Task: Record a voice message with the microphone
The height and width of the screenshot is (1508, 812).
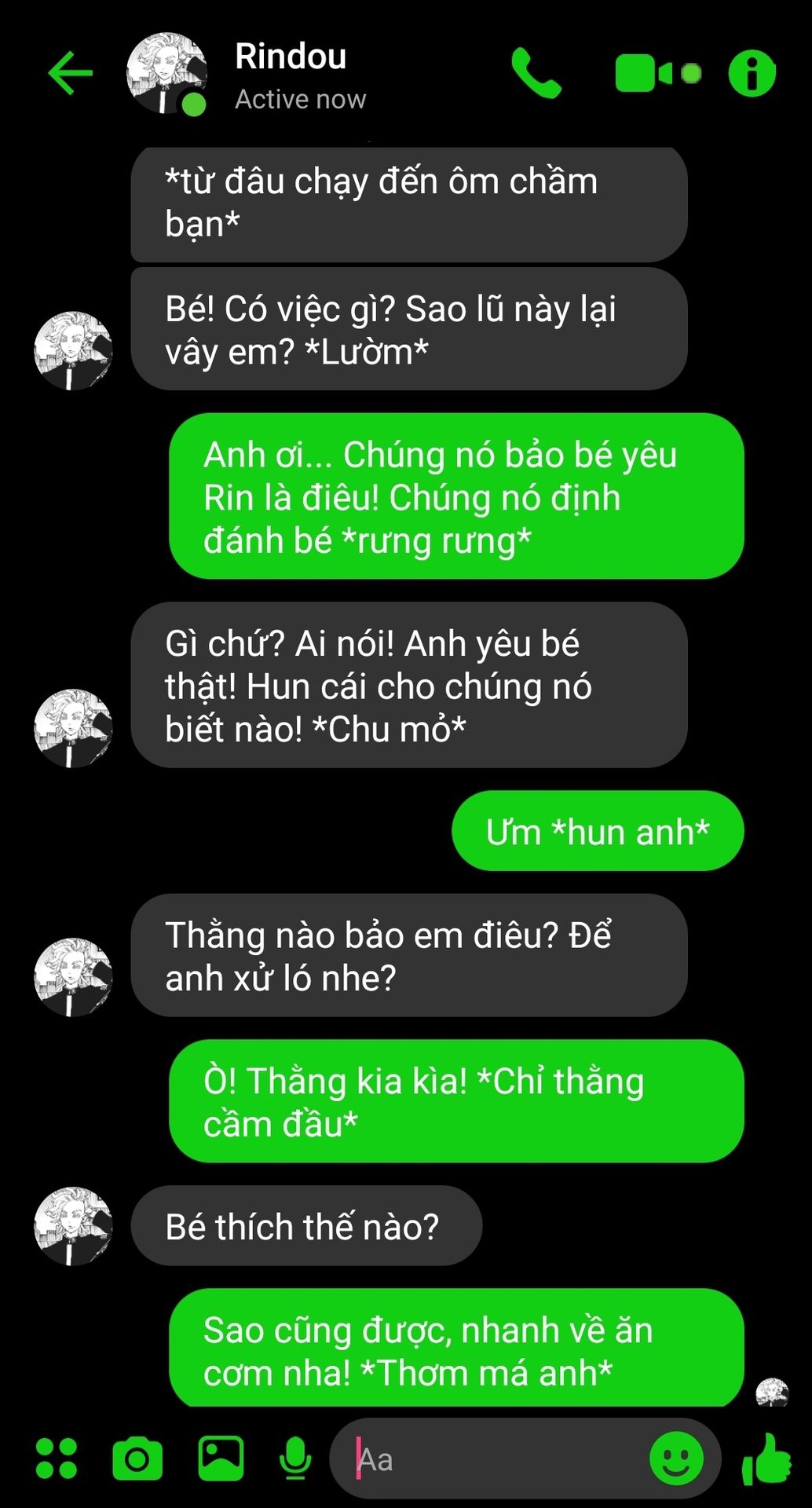Action: (295, 1459)
